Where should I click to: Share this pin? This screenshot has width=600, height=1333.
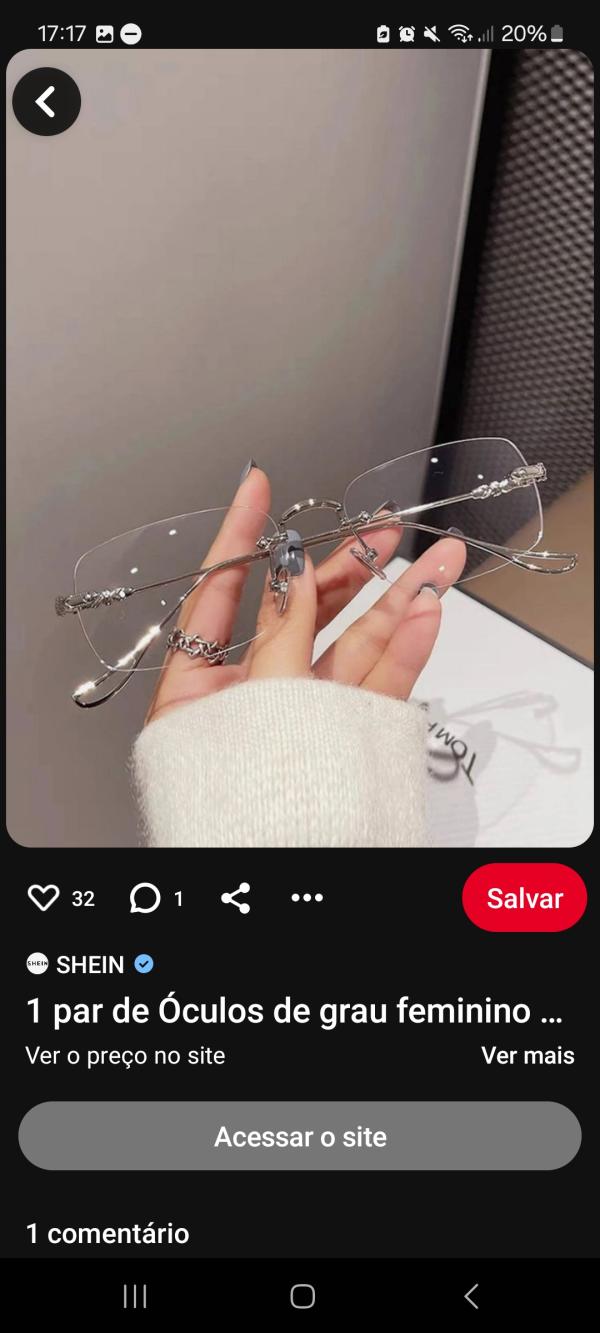coord(235,898)
